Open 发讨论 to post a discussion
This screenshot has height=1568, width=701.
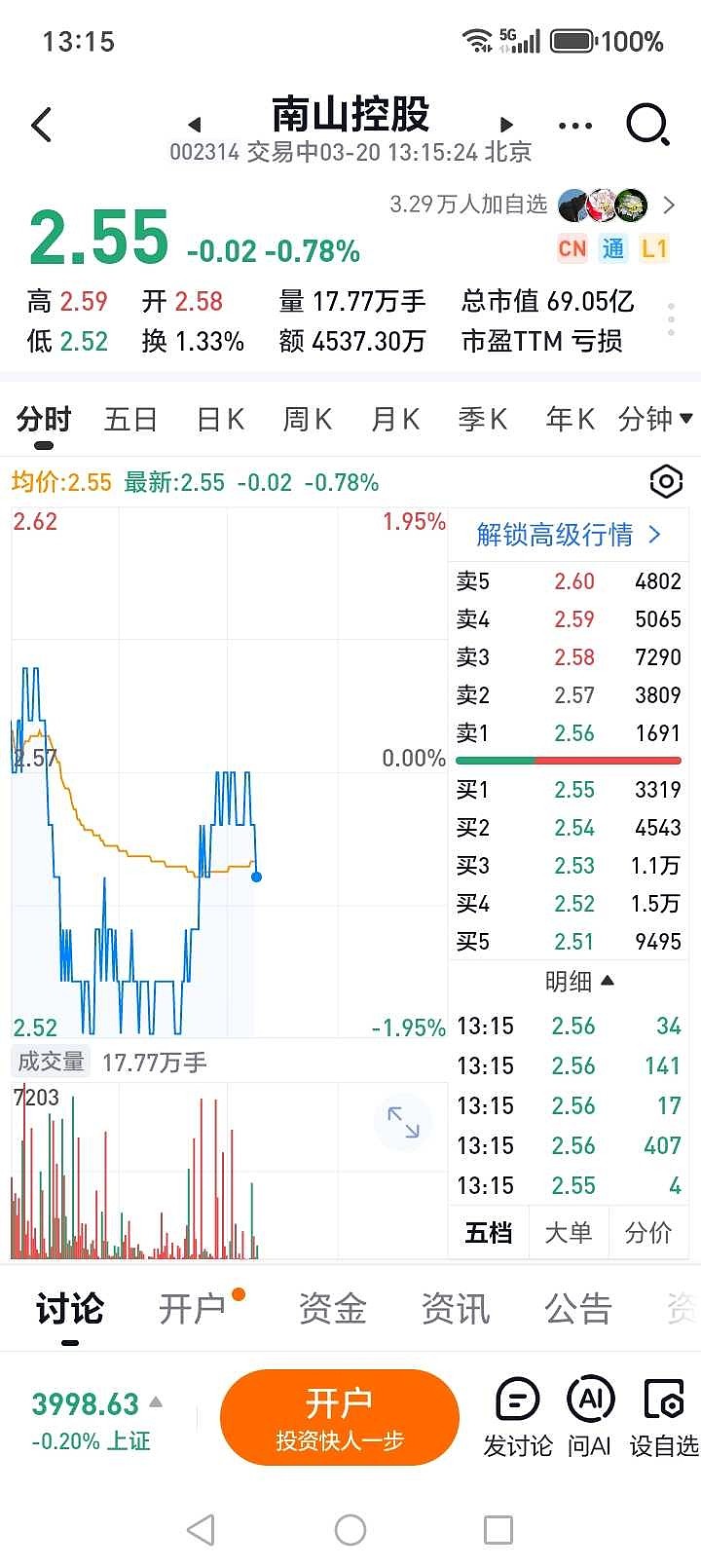pyautogui.click(x=517, y=1416)
